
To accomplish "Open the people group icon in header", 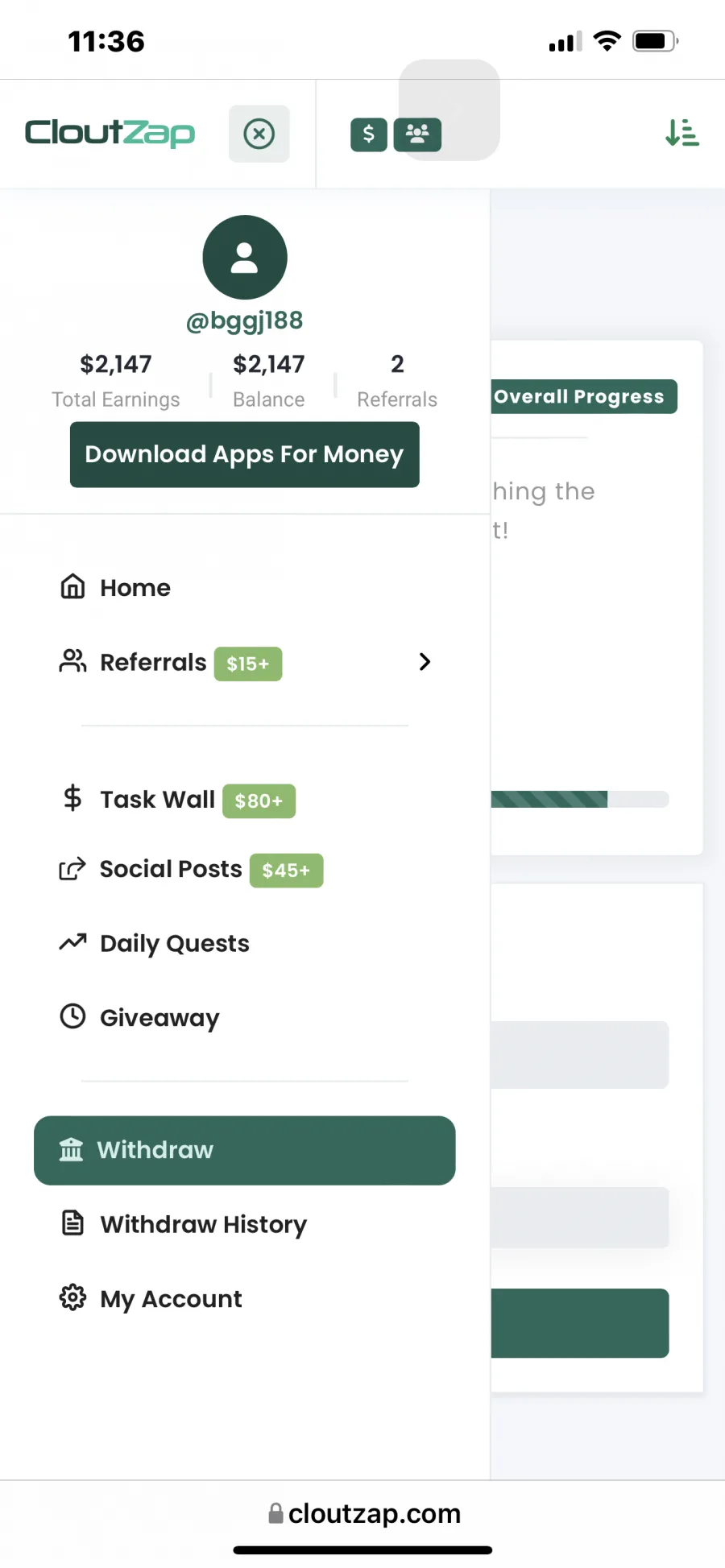I will tap(417, 134).
